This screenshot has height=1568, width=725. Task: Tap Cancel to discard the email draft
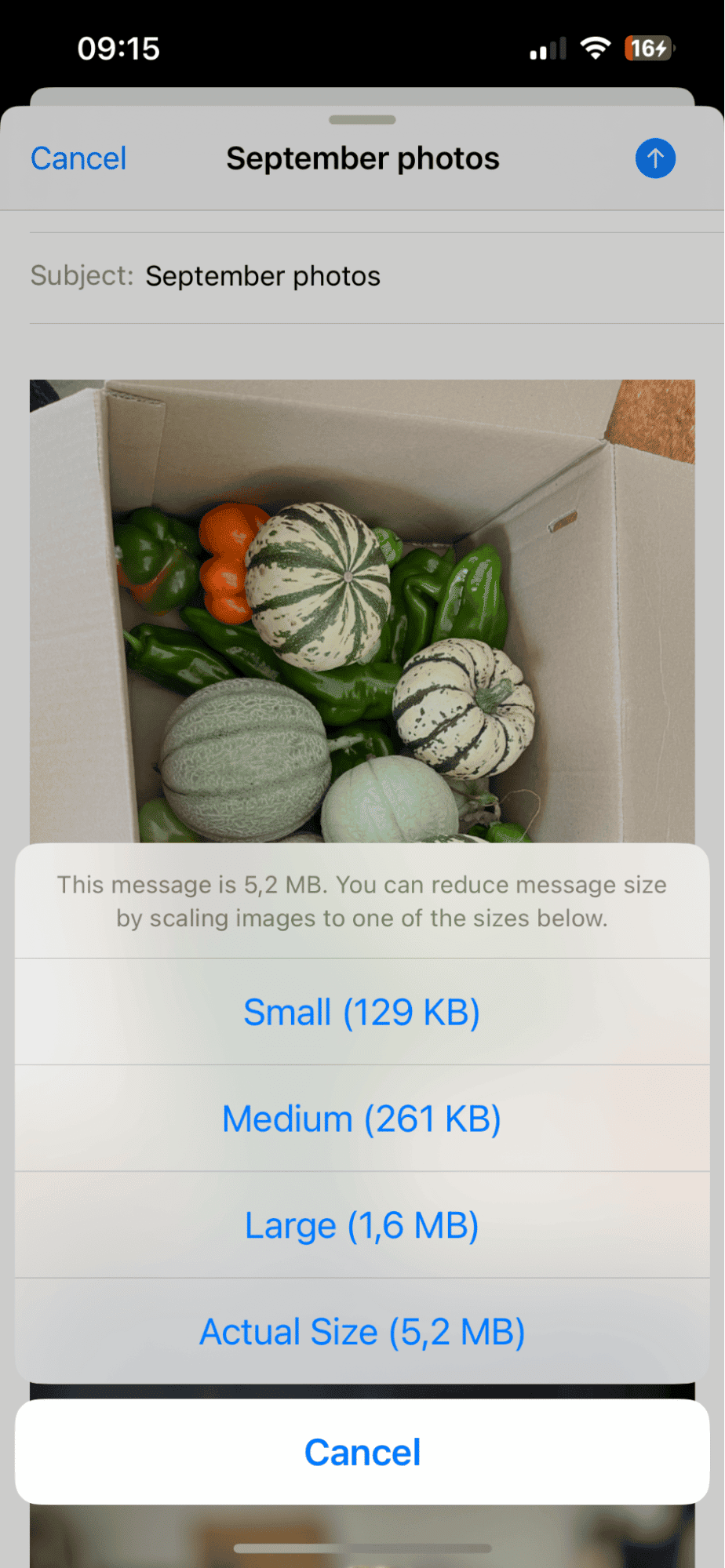coord(78,158)
